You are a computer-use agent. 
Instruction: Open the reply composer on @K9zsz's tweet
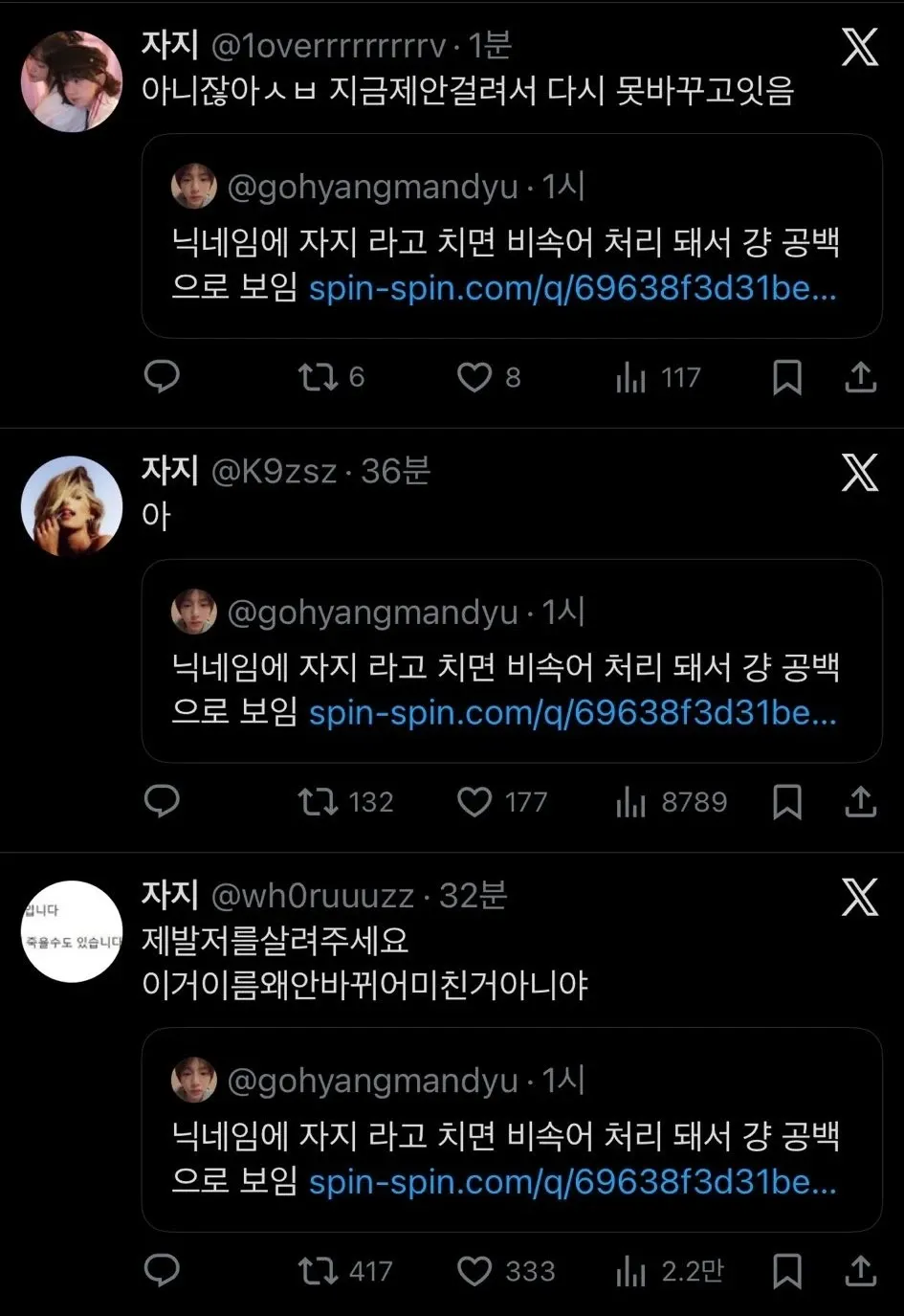click(x=163, y=802)
